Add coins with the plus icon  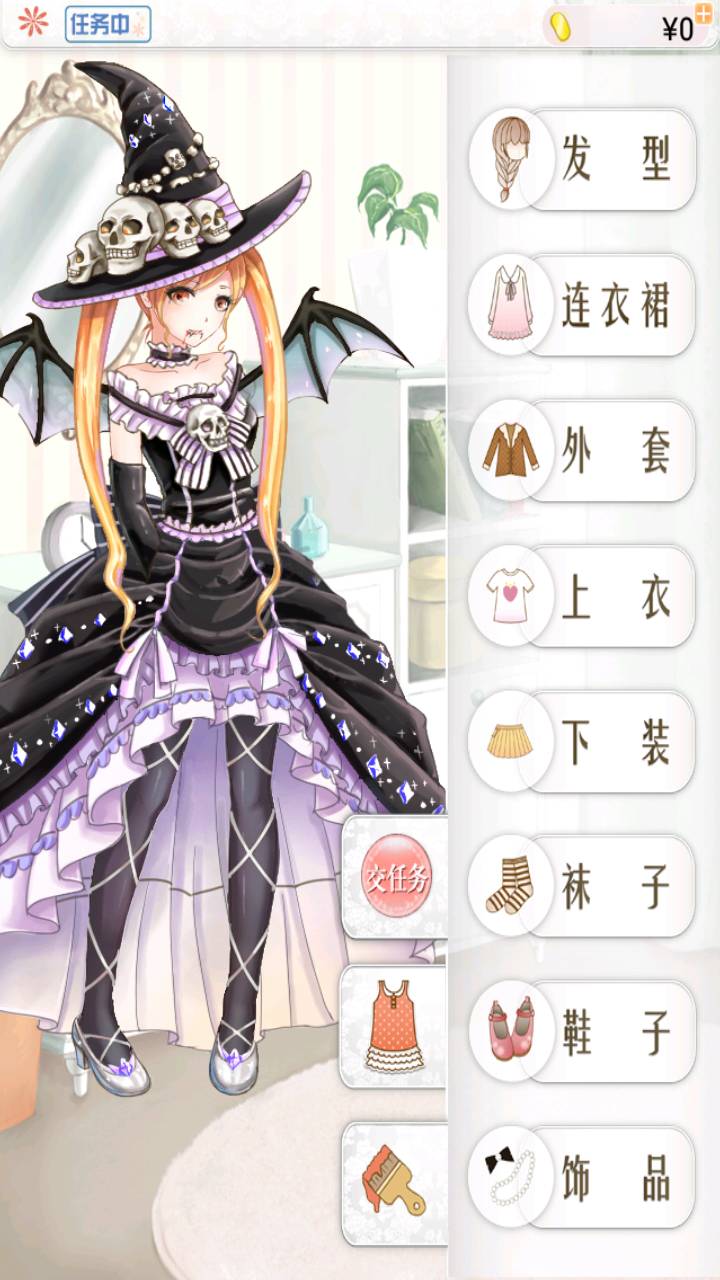click(703, 12)
